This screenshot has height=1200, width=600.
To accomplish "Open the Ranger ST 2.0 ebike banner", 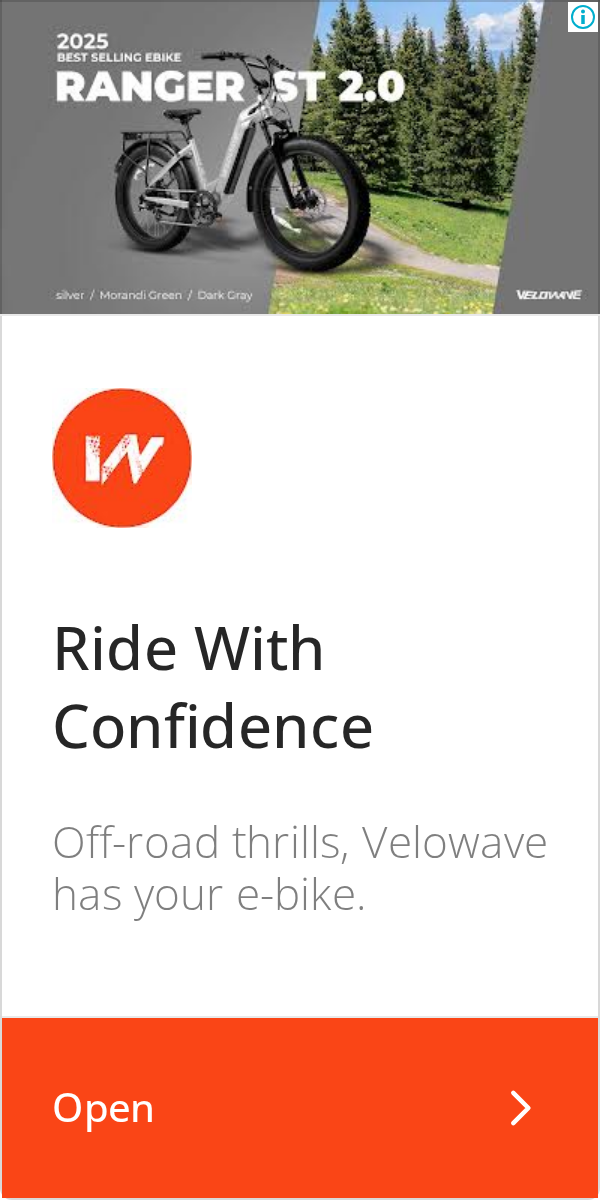I will tap(300, 157).
